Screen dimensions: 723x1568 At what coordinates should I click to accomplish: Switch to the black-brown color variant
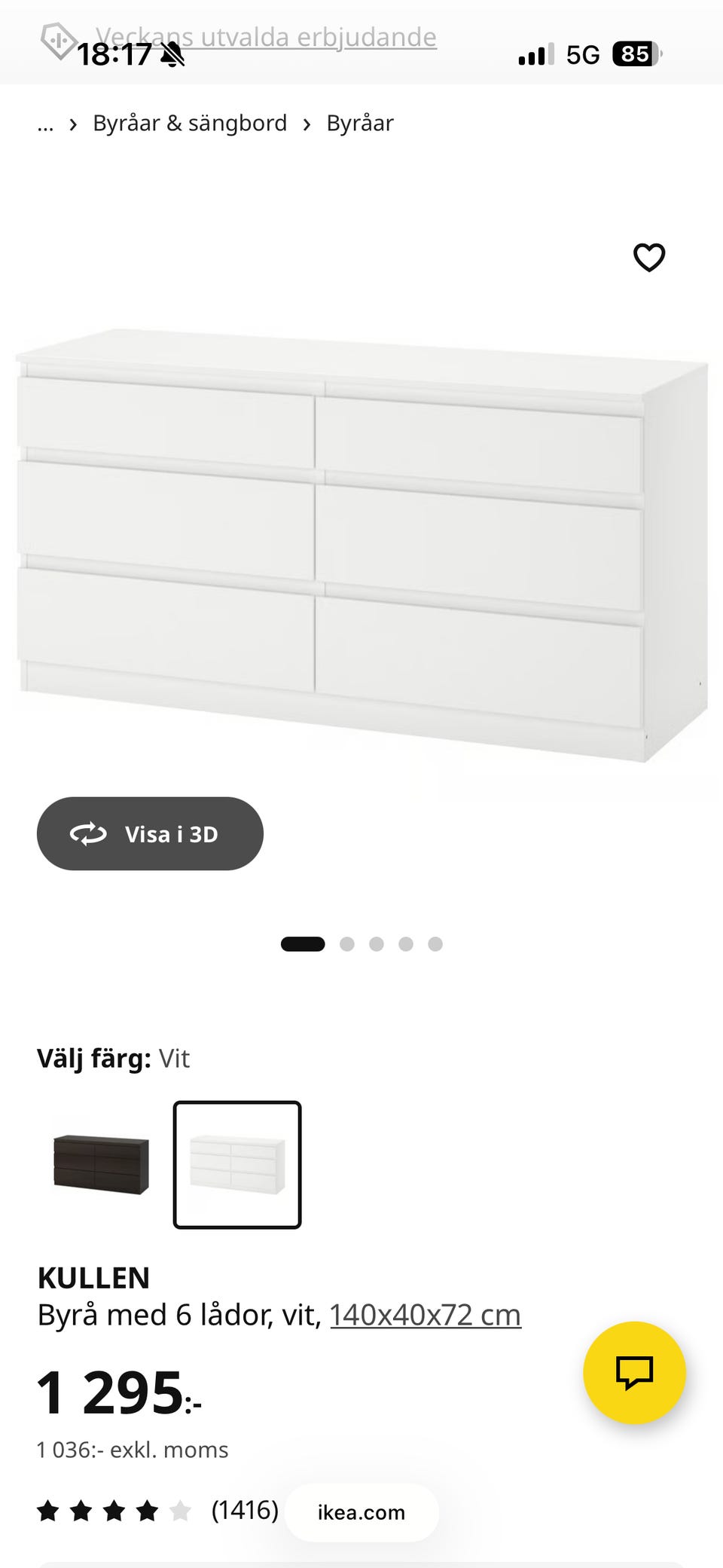(x=100, y=1164)
